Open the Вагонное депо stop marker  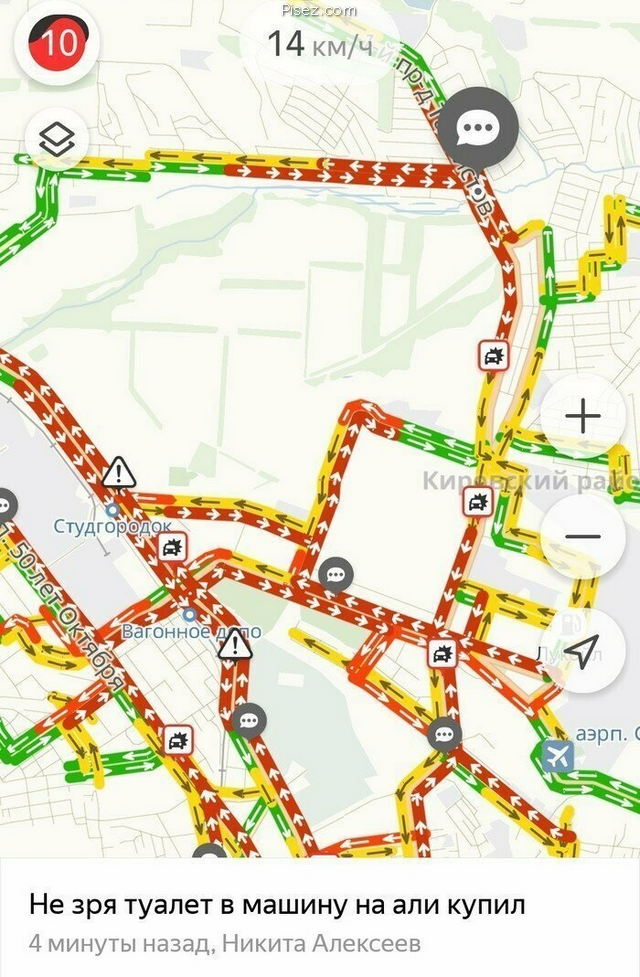pos(190,615)
